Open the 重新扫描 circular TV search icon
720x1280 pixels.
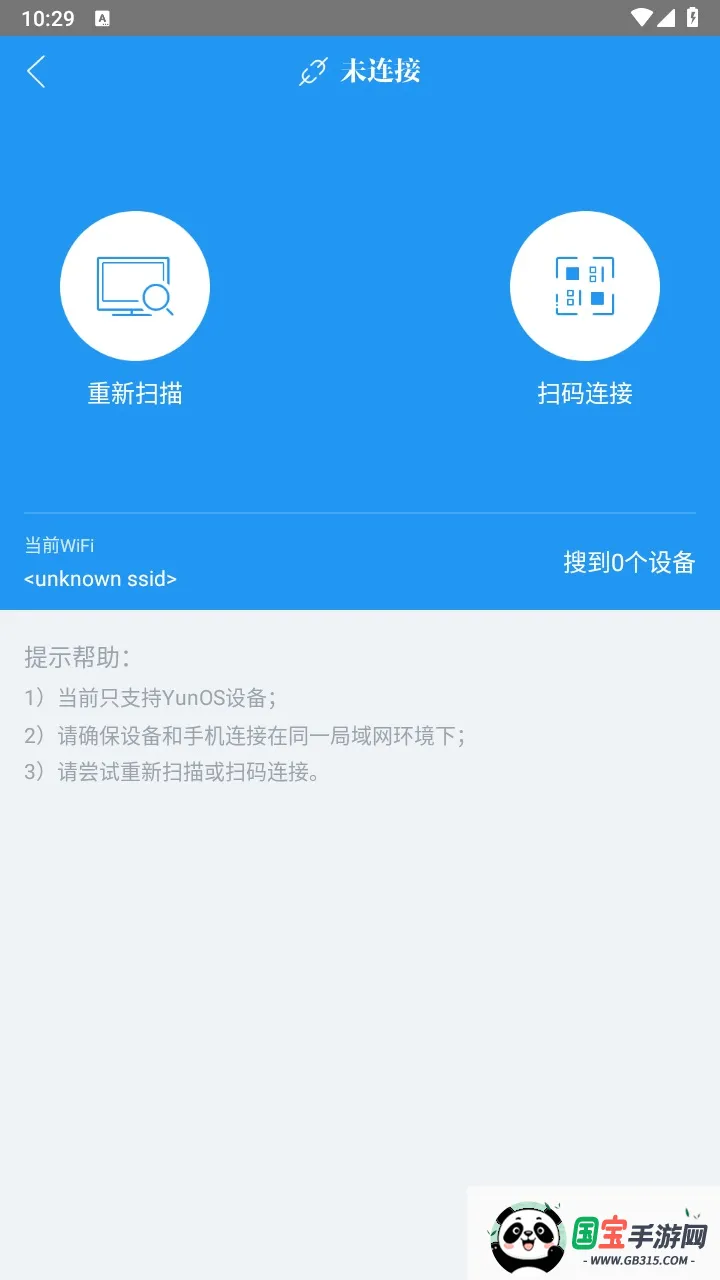tap(135, 285)
